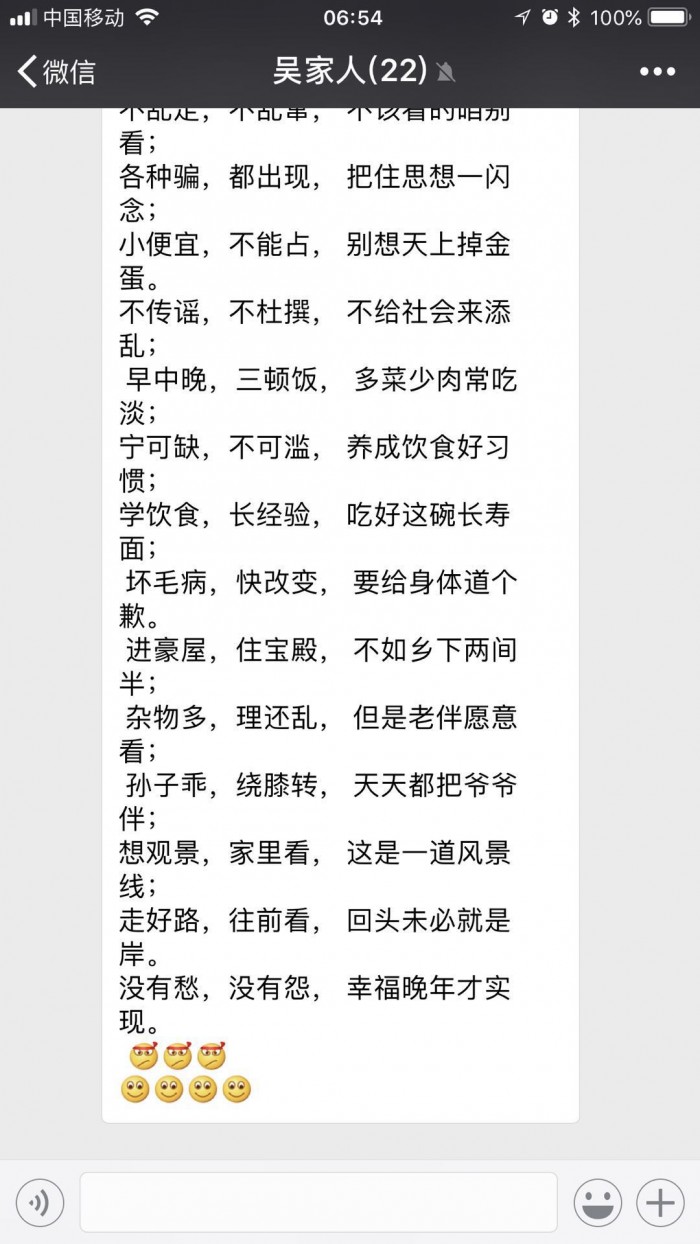Open the emoji sticker panel
700x1244 pixels.
click(x=597, y=1202)
